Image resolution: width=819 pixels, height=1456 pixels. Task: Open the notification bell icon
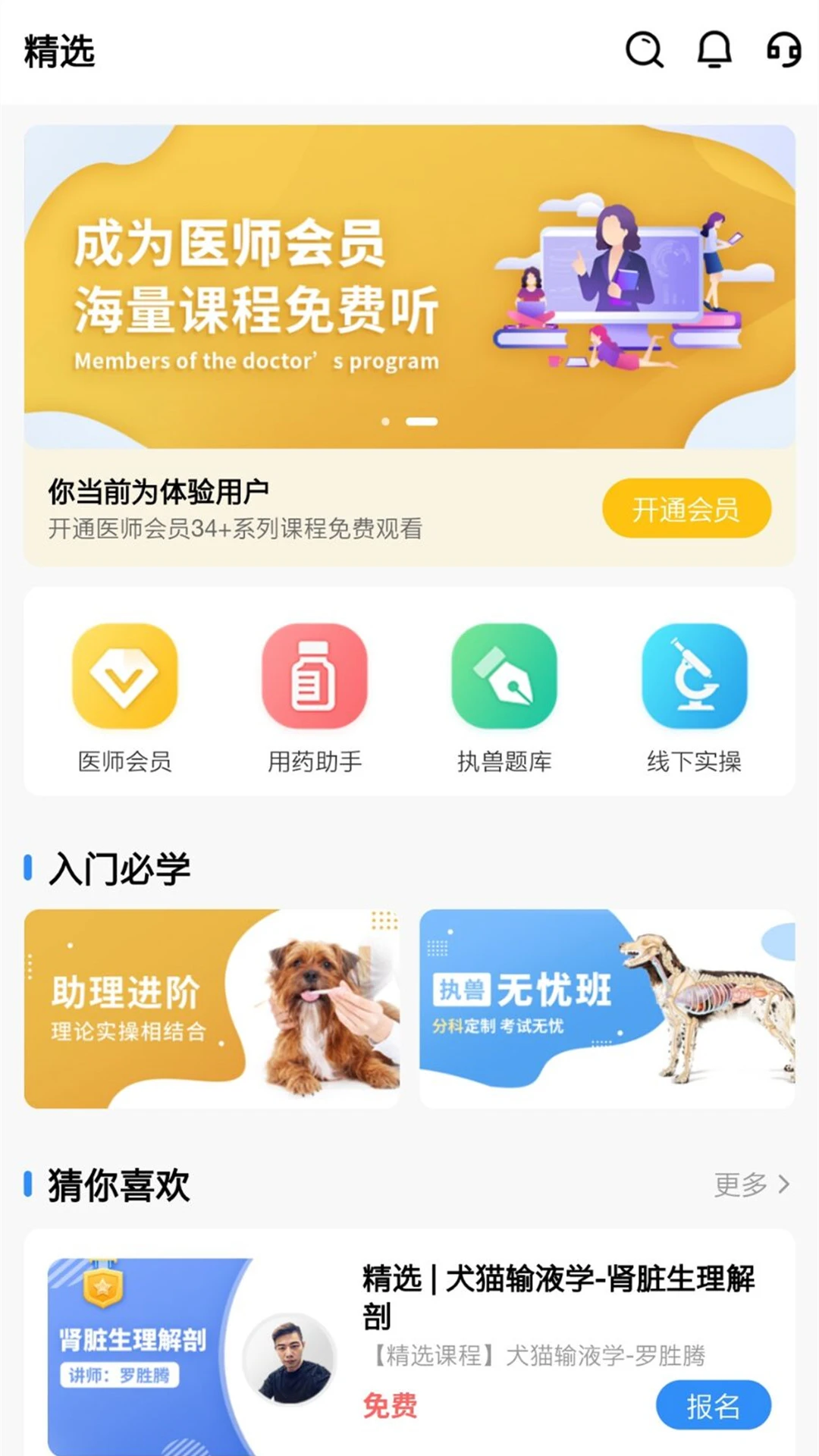tap(714, 52)
